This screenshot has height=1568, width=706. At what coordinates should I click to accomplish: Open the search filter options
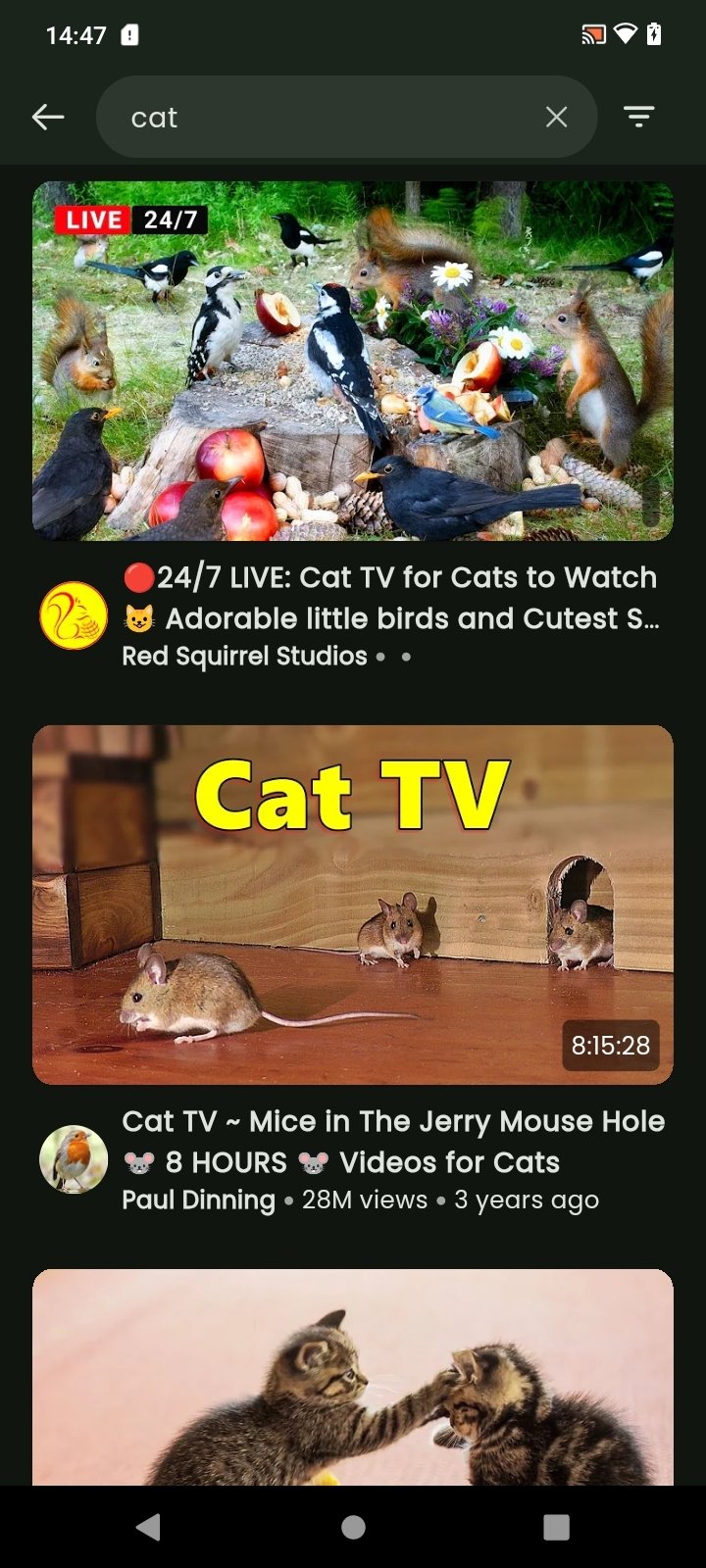[x=638, y=118]
